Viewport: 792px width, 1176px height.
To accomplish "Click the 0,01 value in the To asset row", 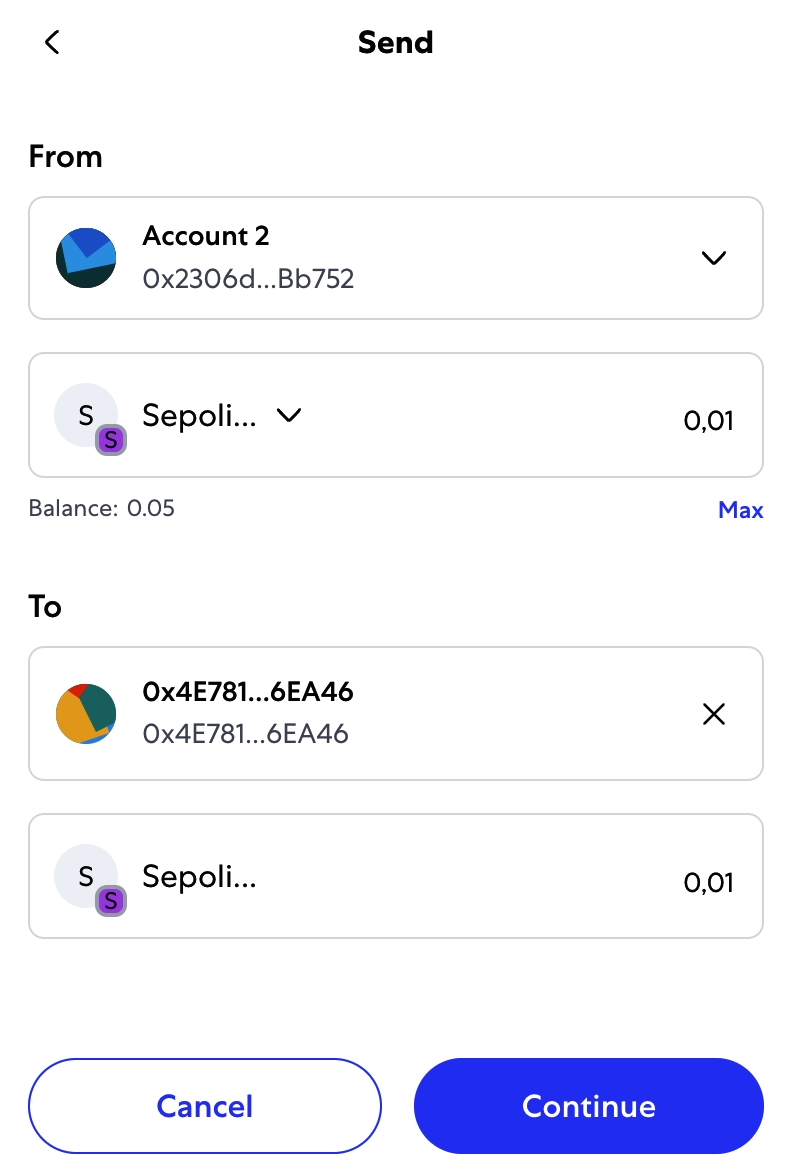I will (709, 882).
